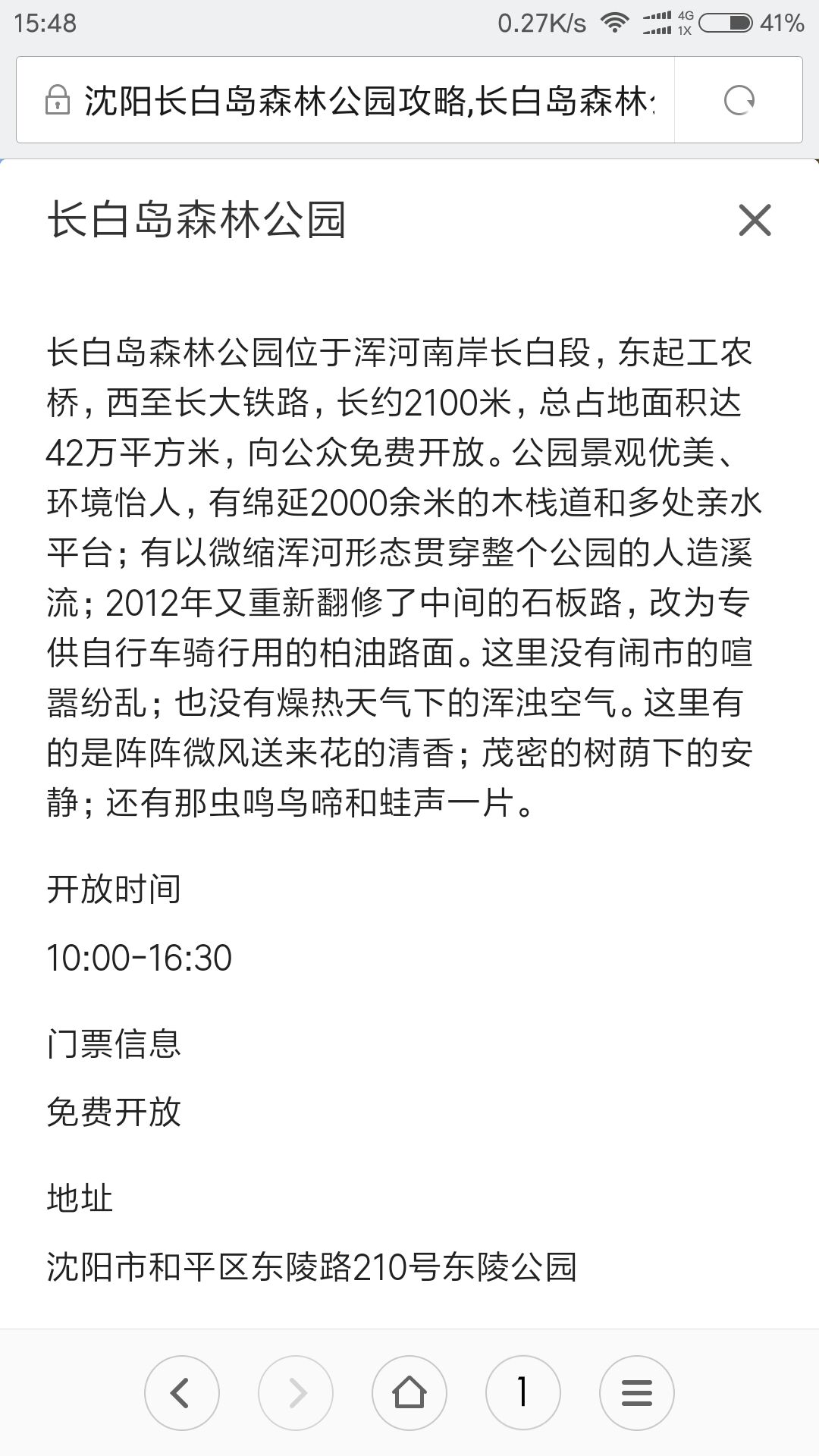Open the browser menu
This screenshot has width=819, height=1456.
tap(637, 1392)
